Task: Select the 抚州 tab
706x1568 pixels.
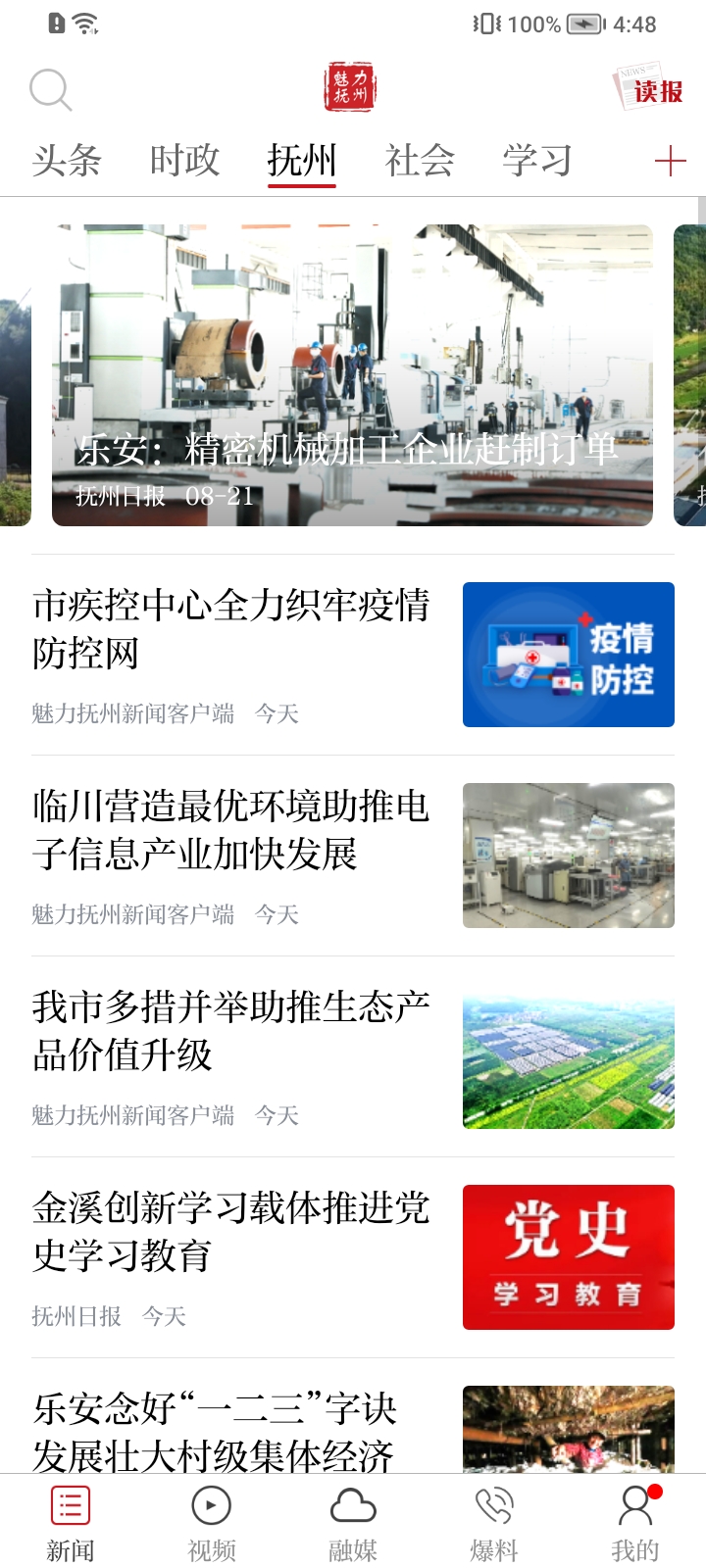Action: pos(302,160)
